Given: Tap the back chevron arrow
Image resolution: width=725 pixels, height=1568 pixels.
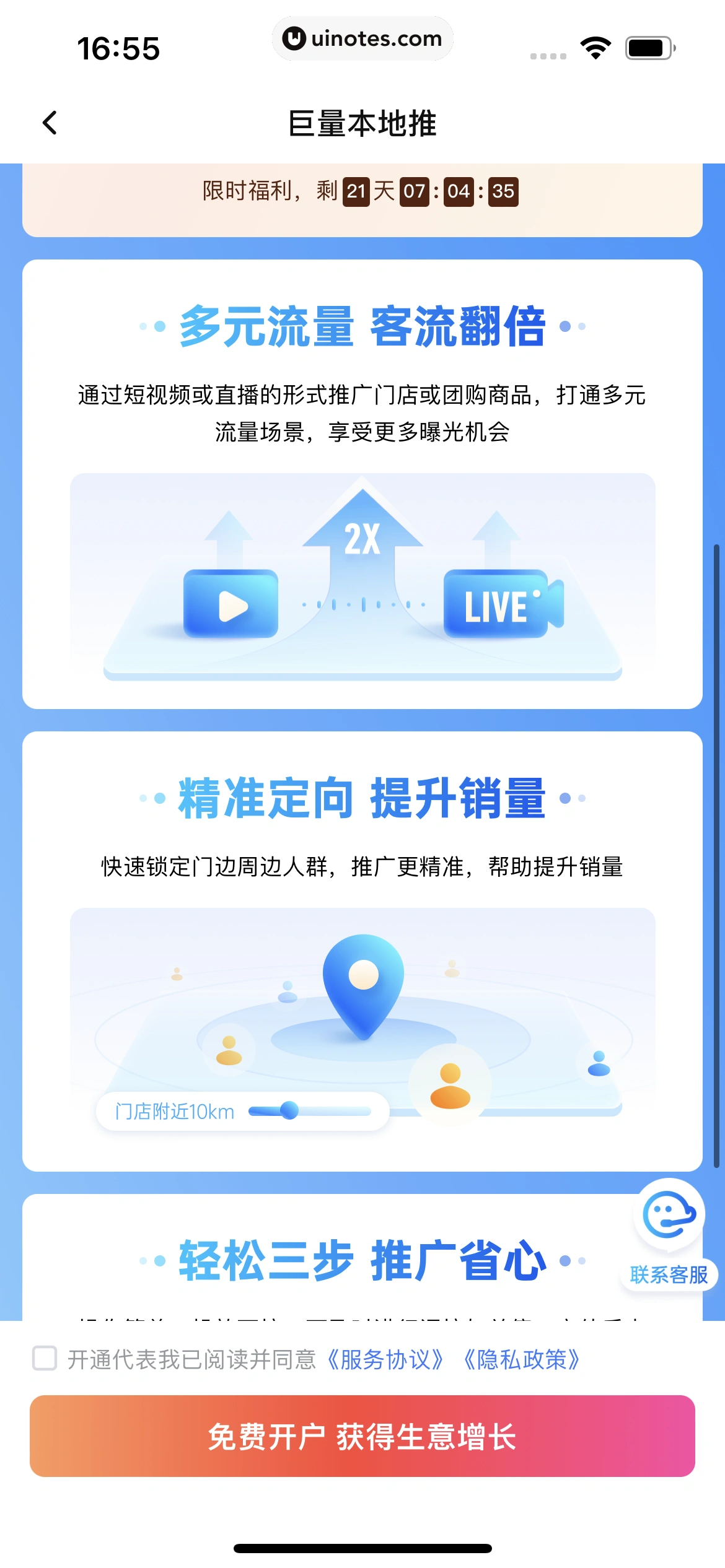Looking at the screenshot, I should (50, 123).
